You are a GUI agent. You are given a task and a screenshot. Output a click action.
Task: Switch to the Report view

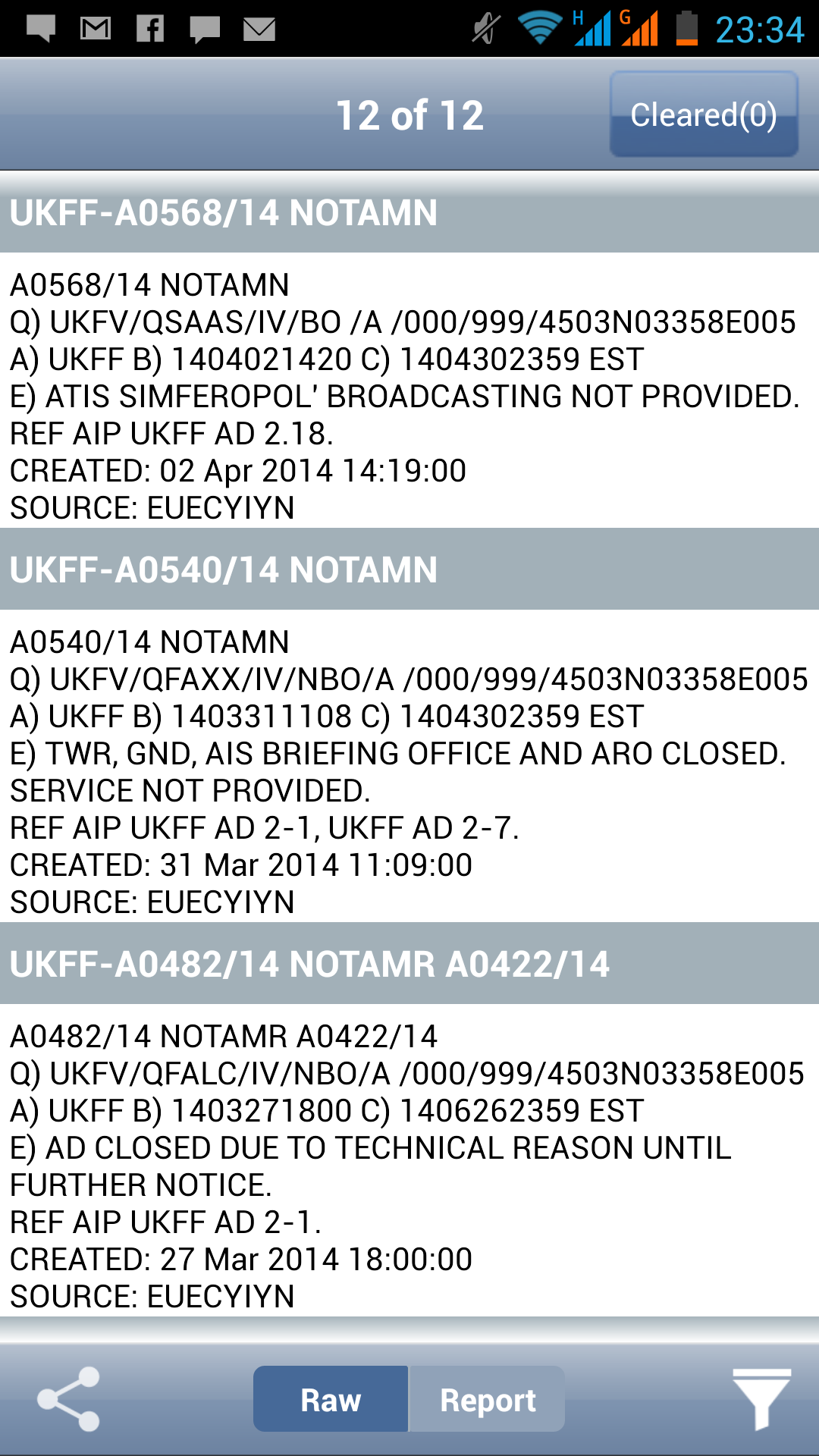click(487, 1399)
